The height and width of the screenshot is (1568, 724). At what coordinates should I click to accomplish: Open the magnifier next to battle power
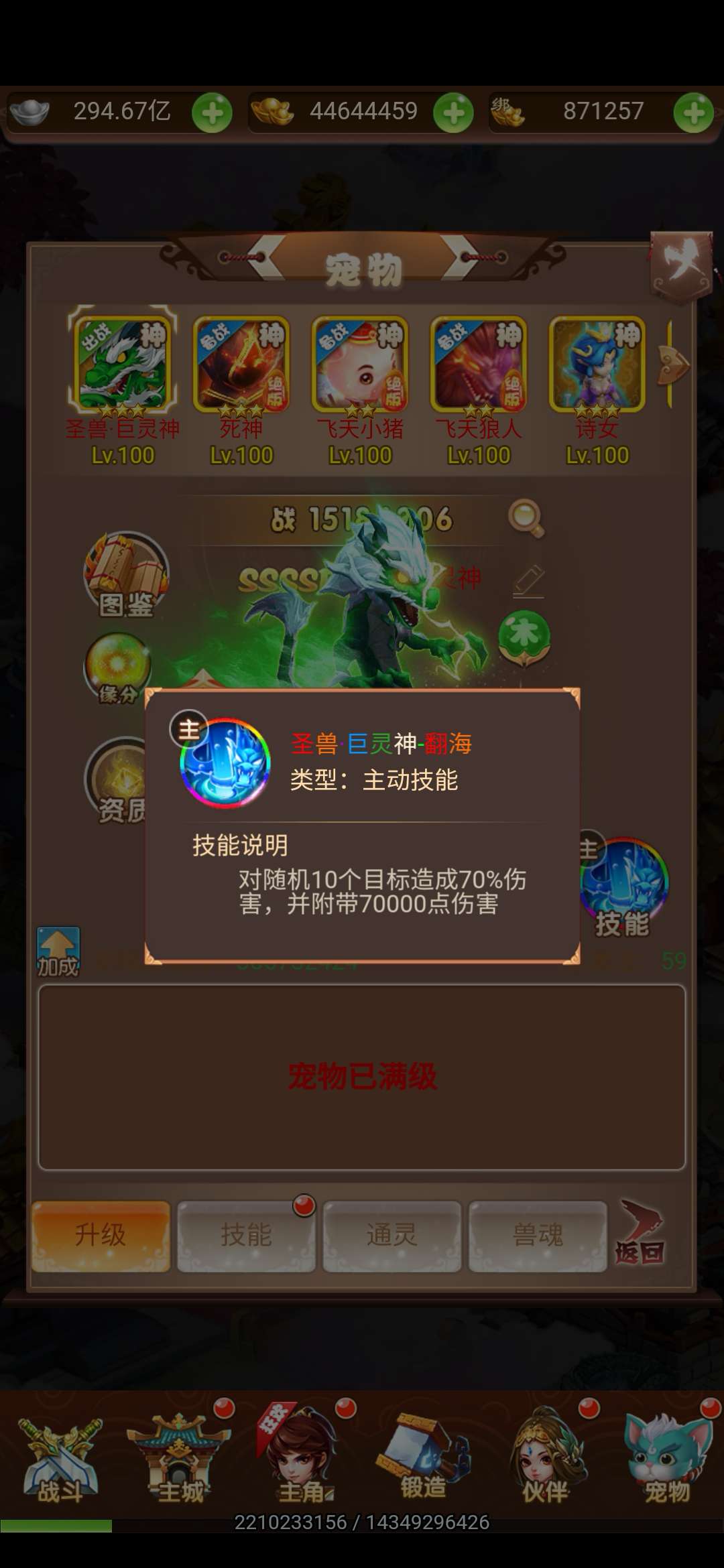click(x=526, y=518)
